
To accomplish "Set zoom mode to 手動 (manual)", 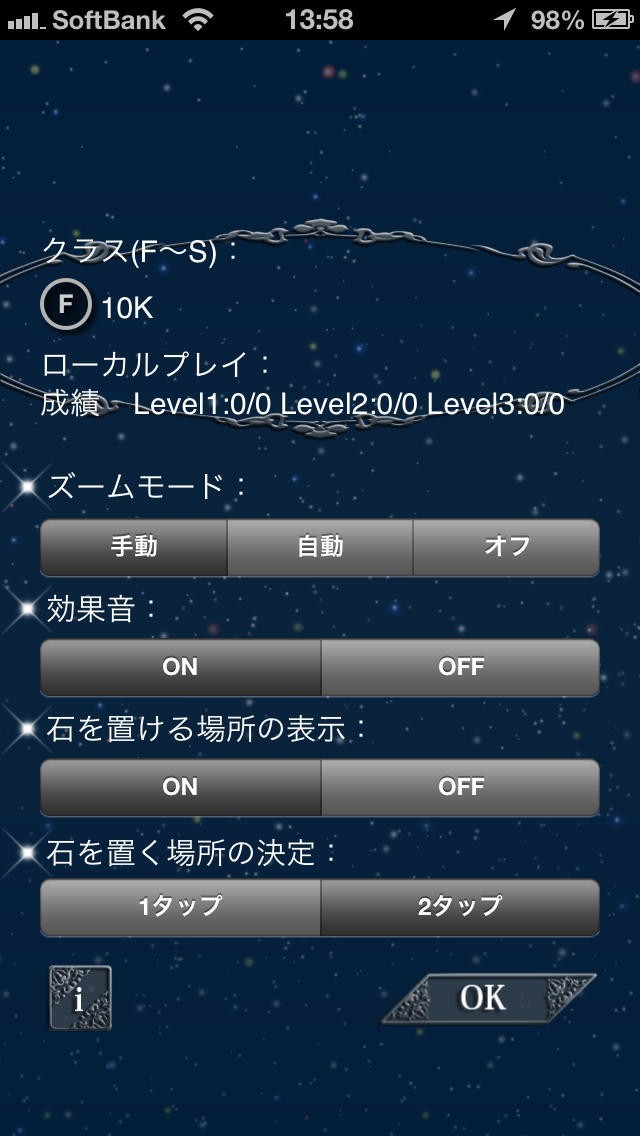I will tap(134, 547).
